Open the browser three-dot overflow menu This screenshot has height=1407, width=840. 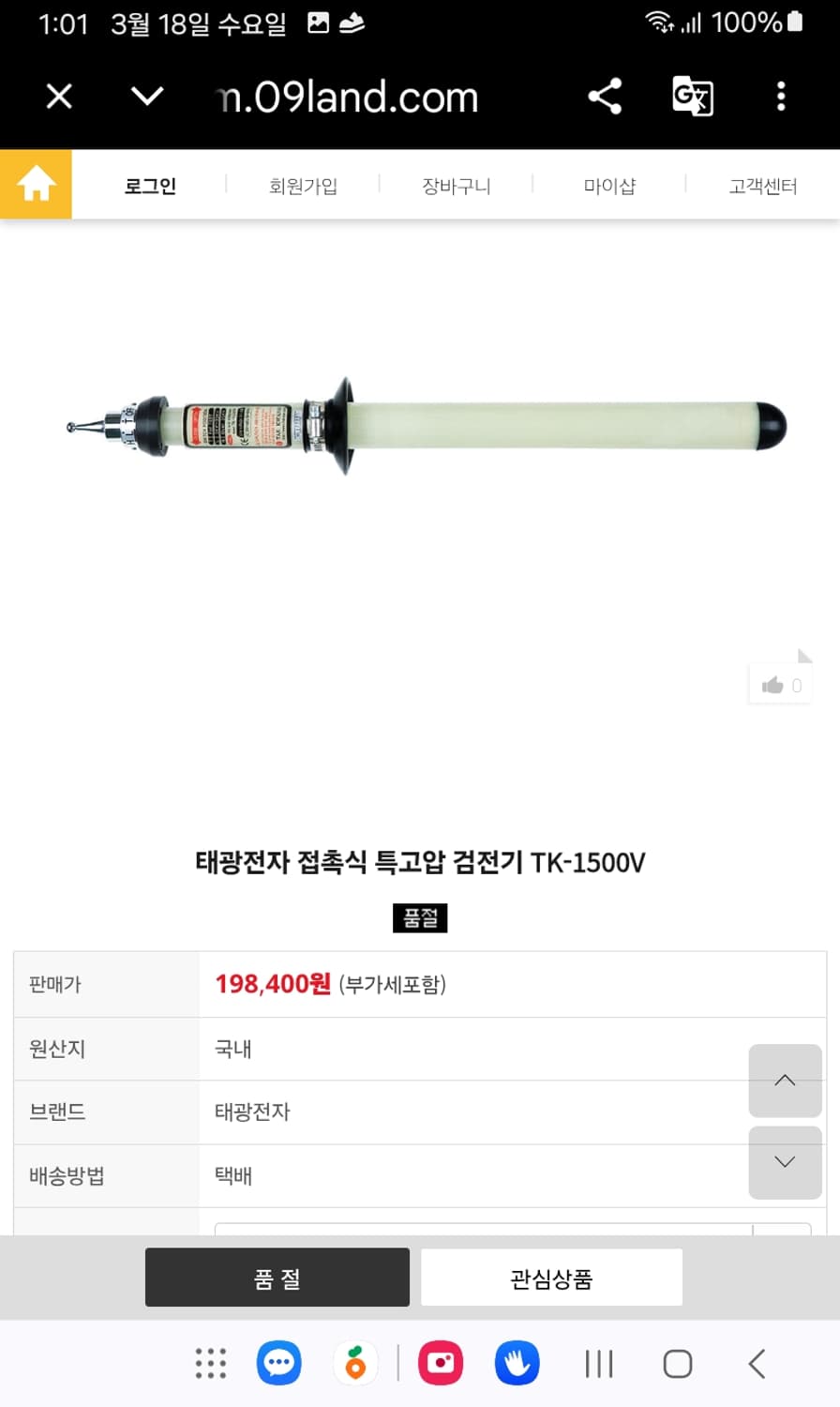click(781, 97)
